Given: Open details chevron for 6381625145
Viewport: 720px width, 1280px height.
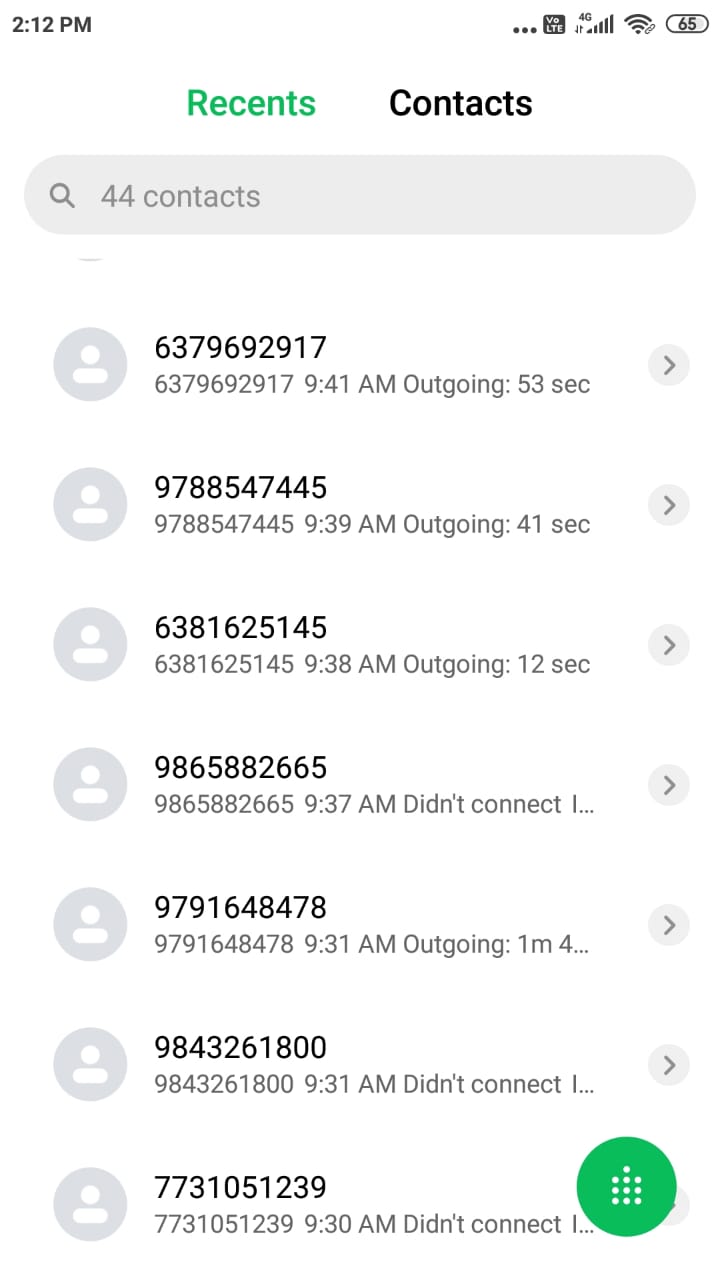Looking at the screenshot, I should coord(669,646).
